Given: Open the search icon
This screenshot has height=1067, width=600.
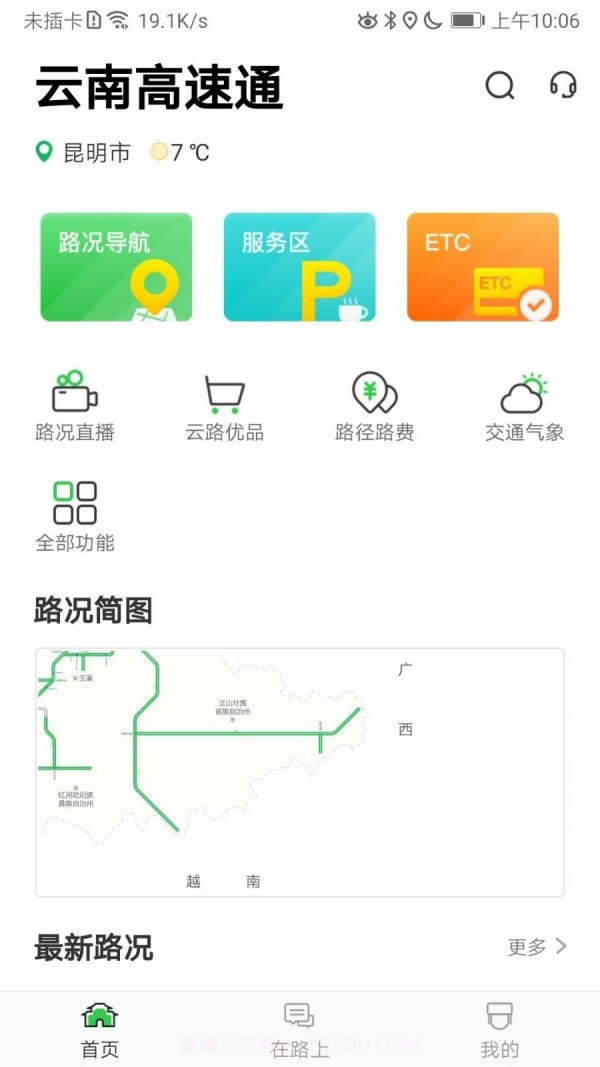Looking at the screenshot, I should click(500, 86).
